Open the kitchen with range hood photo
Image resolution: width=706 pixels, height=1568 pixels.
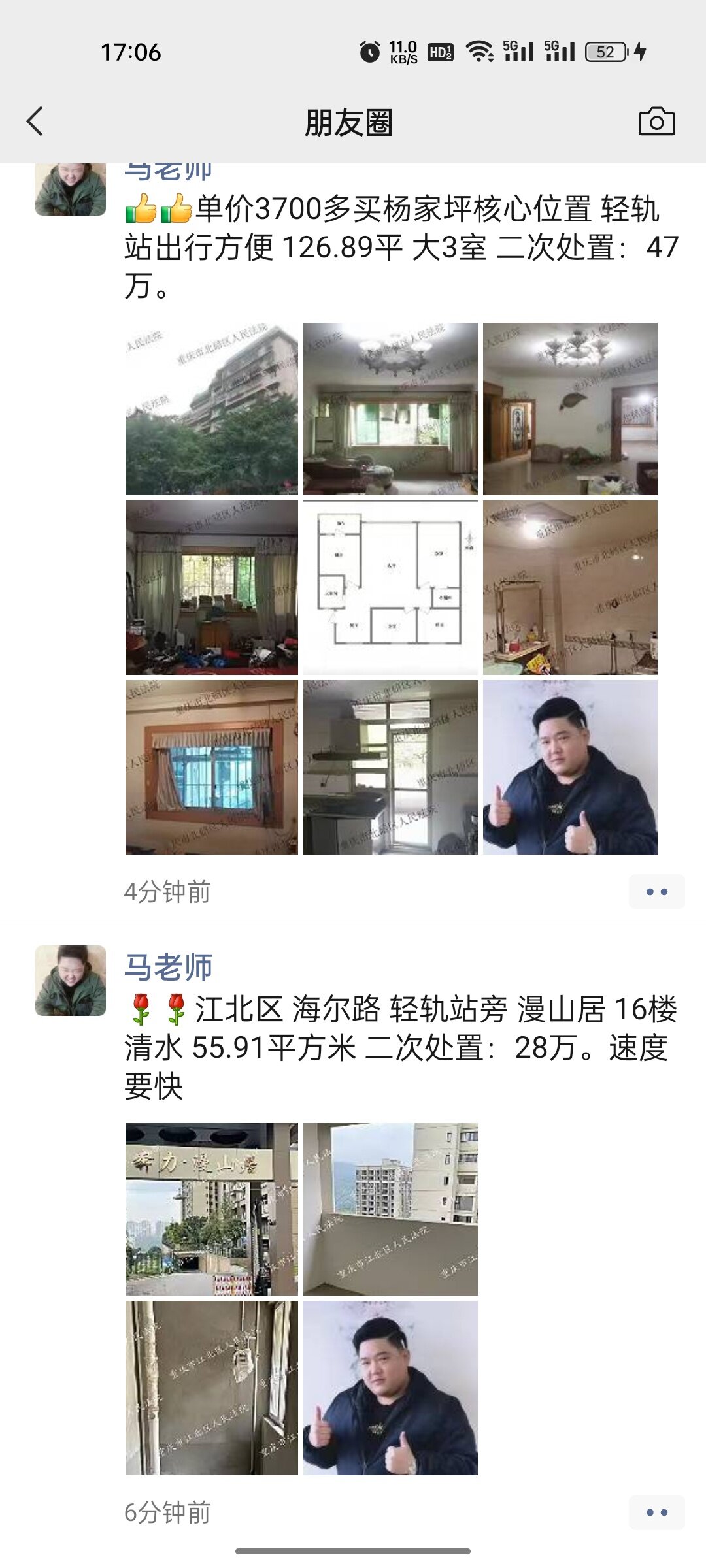pyautogui.click(x=390, y=767)
